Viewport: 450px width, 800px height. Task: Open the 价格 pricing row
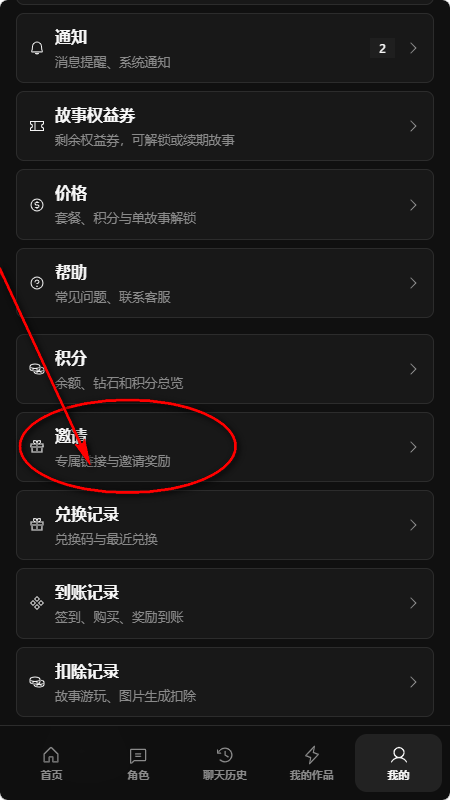click(x=224, y=205)
